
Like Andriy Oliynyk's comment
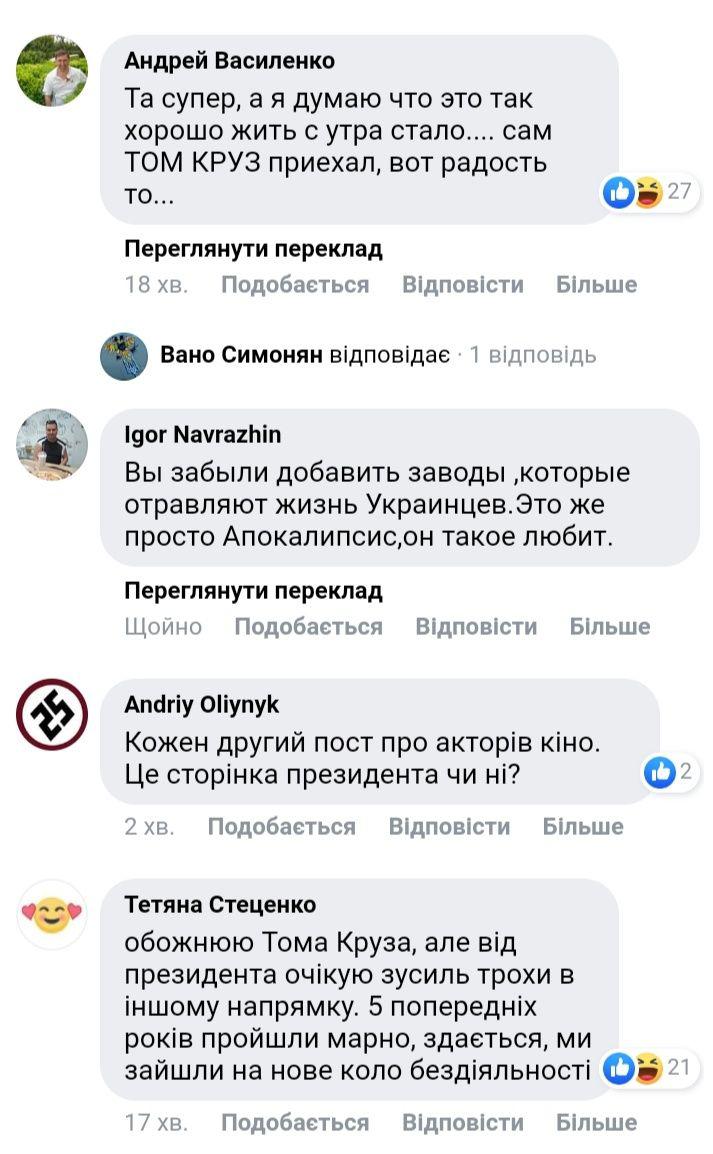click(281, 827)
